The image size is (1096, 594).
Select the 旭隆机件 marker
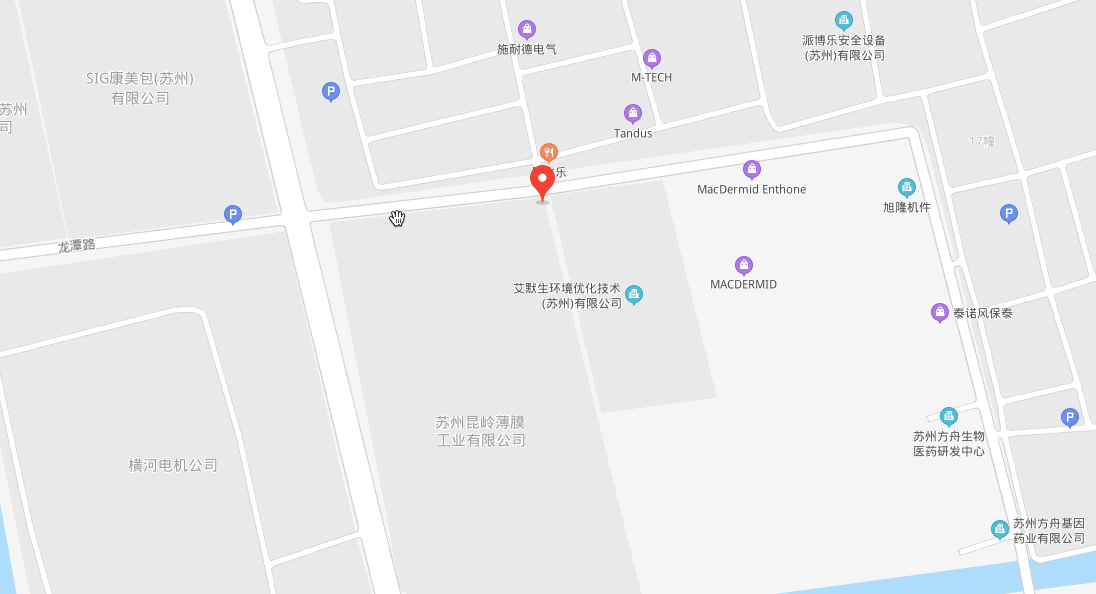click(906, 187)
